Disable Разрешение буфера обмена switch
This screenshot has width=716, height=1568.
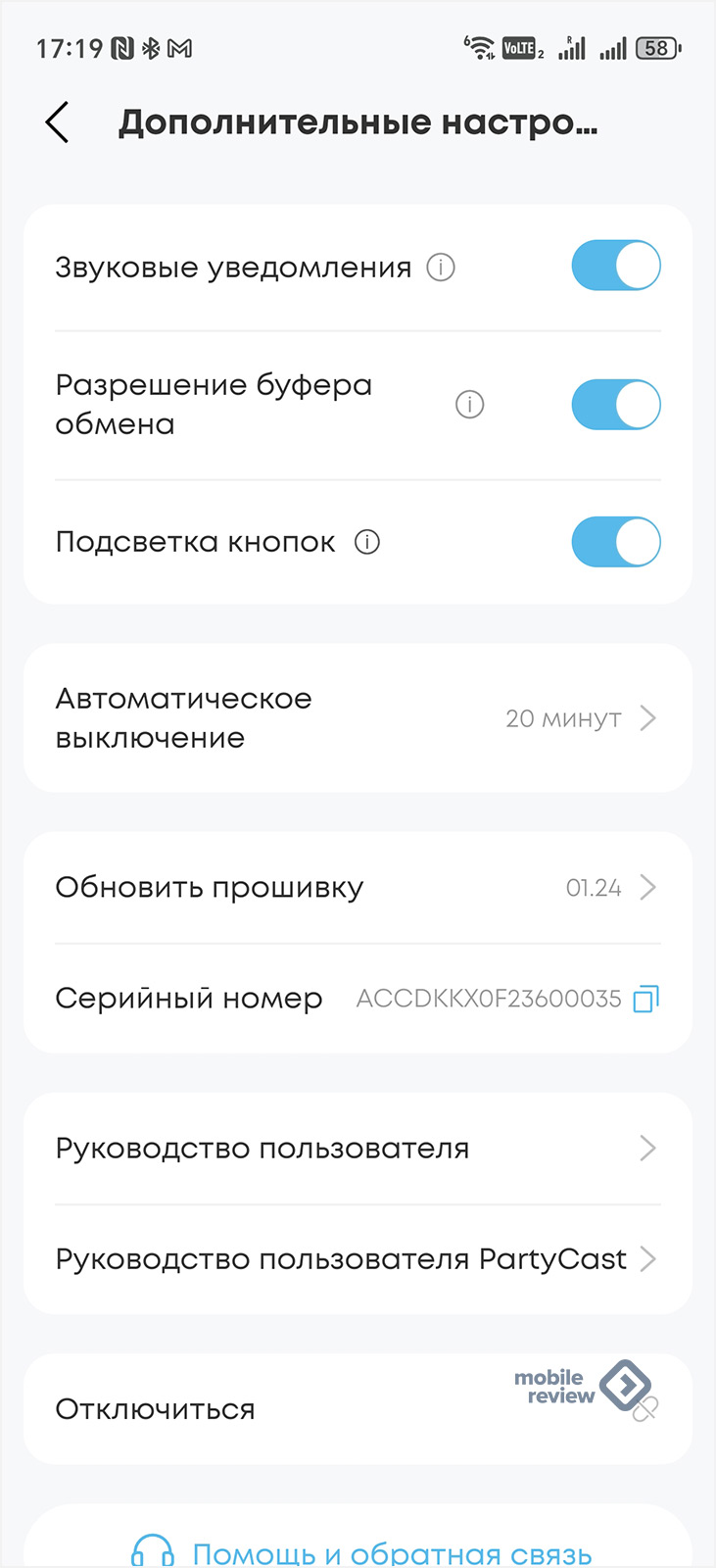(616, 405)
